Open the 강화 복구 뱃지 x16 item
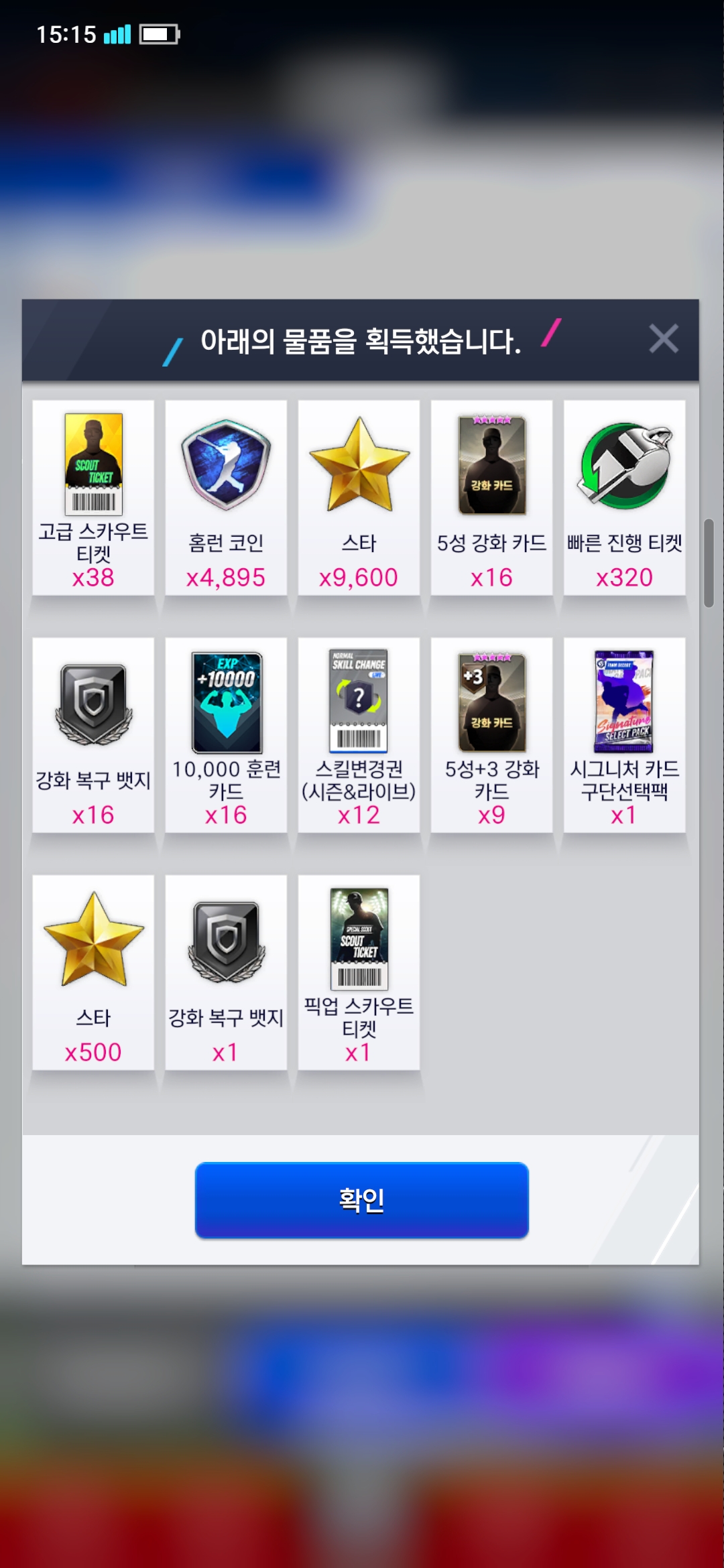The width and height of the screenshot is (724, 1568). coord(93,734)
